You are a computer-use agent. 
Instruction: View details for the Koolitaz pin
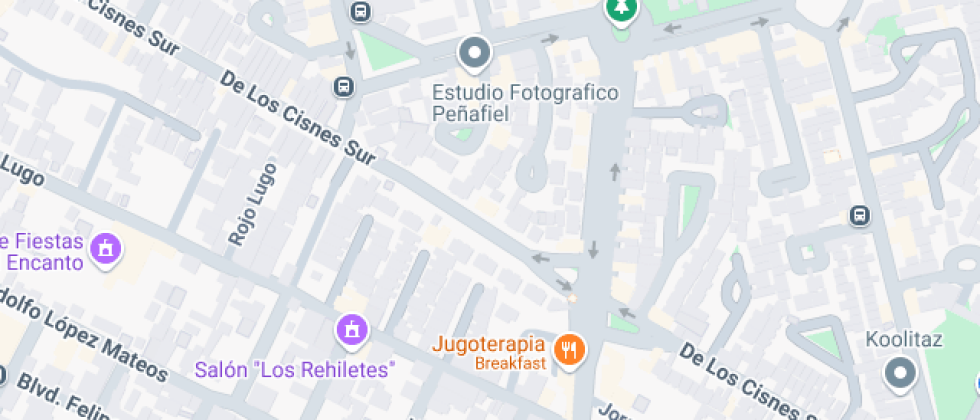click(901, 373)
